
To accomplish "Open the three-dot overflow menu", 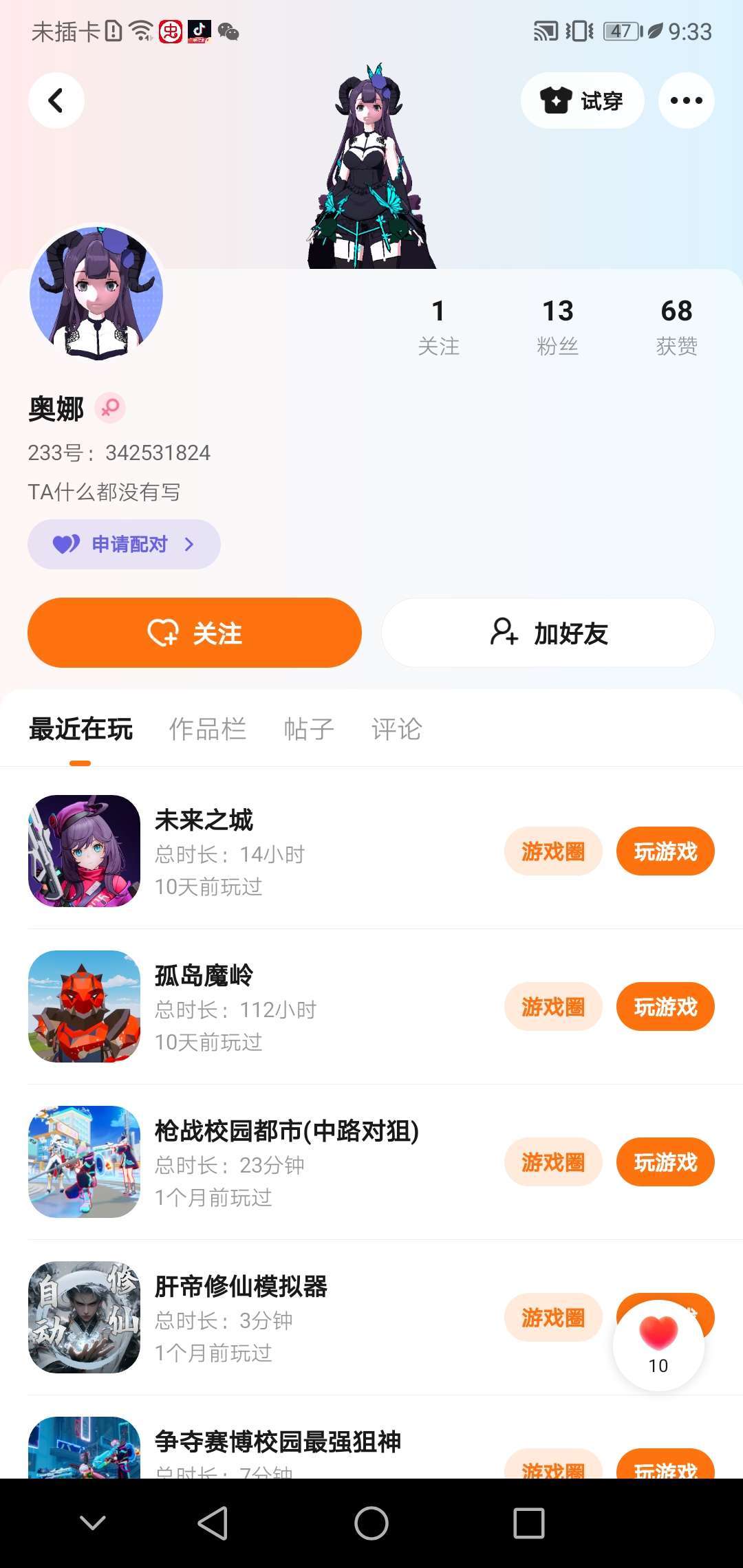I will 686,100.
